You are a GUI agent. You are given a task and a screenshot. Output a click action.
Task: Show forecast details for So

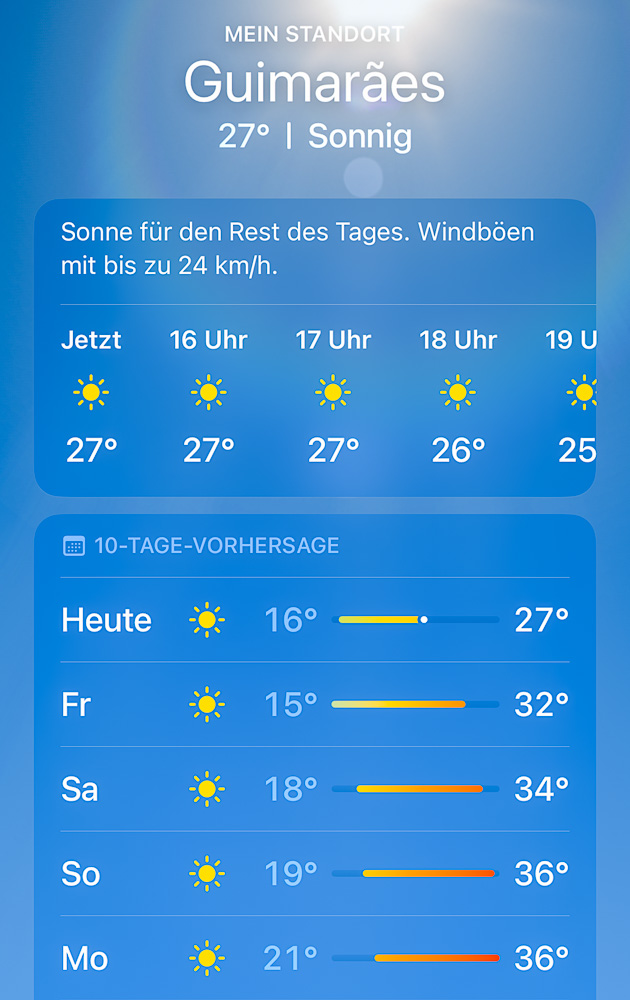click(x=315, y=874)
